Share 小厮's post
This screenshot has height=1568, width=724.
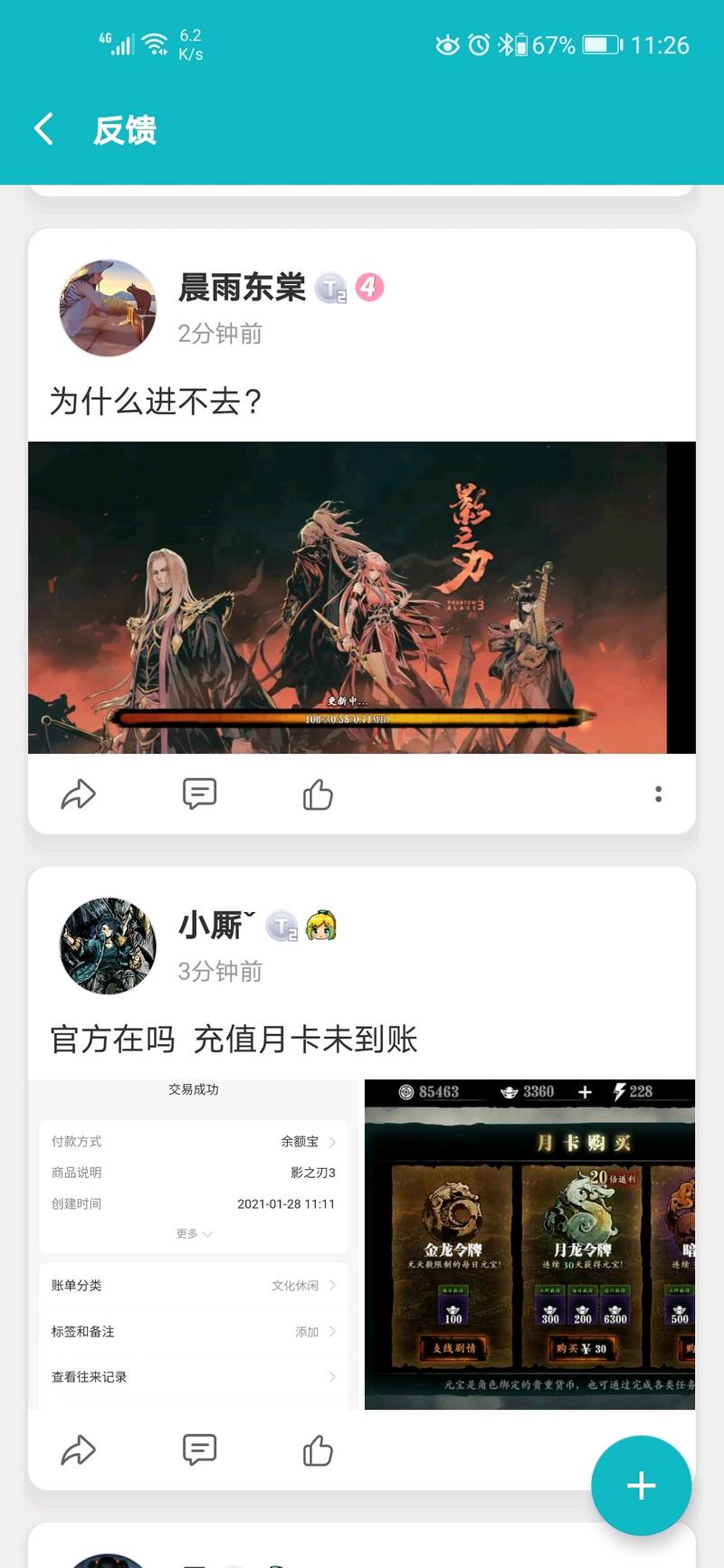(79, 1450)
